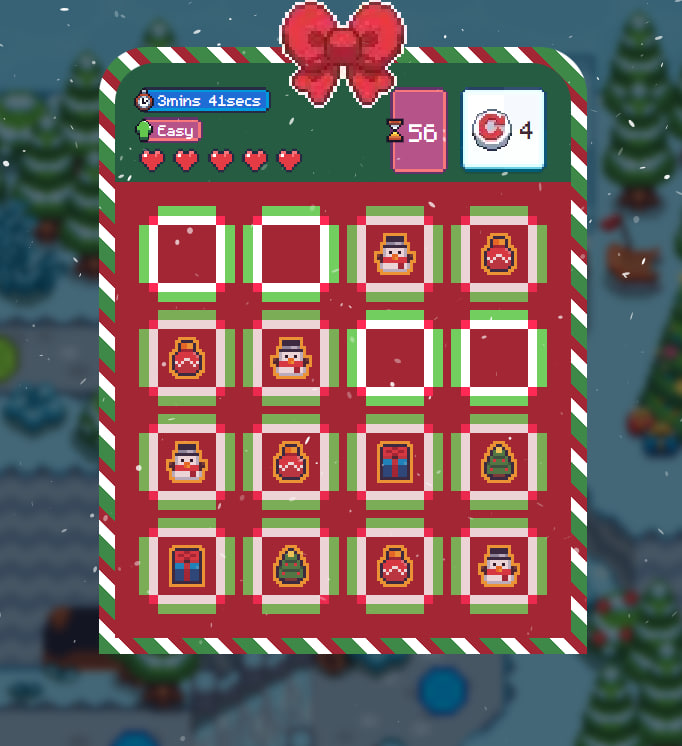Viewport: 682px width, 746px height.
Task: Choose the snowman tile in the third row
Action: (x=187, y=462)
